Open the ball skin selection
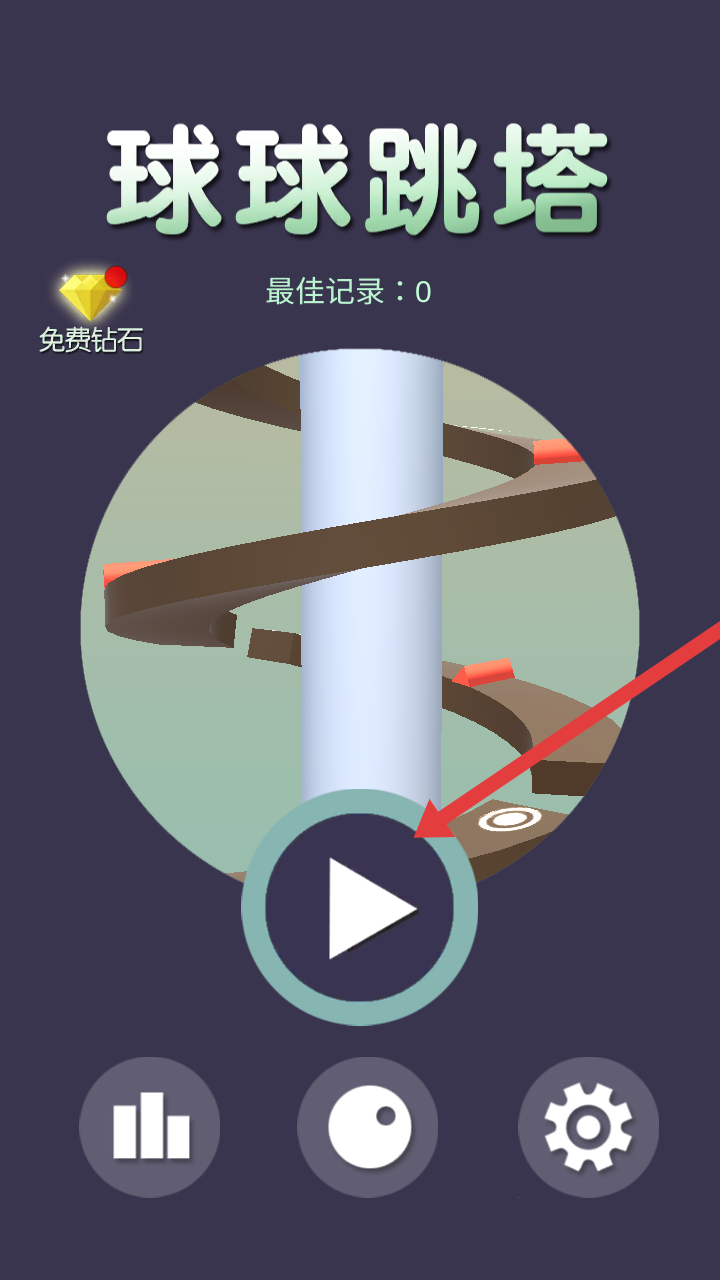720x1280 pixels. [x=368, y=1127]
